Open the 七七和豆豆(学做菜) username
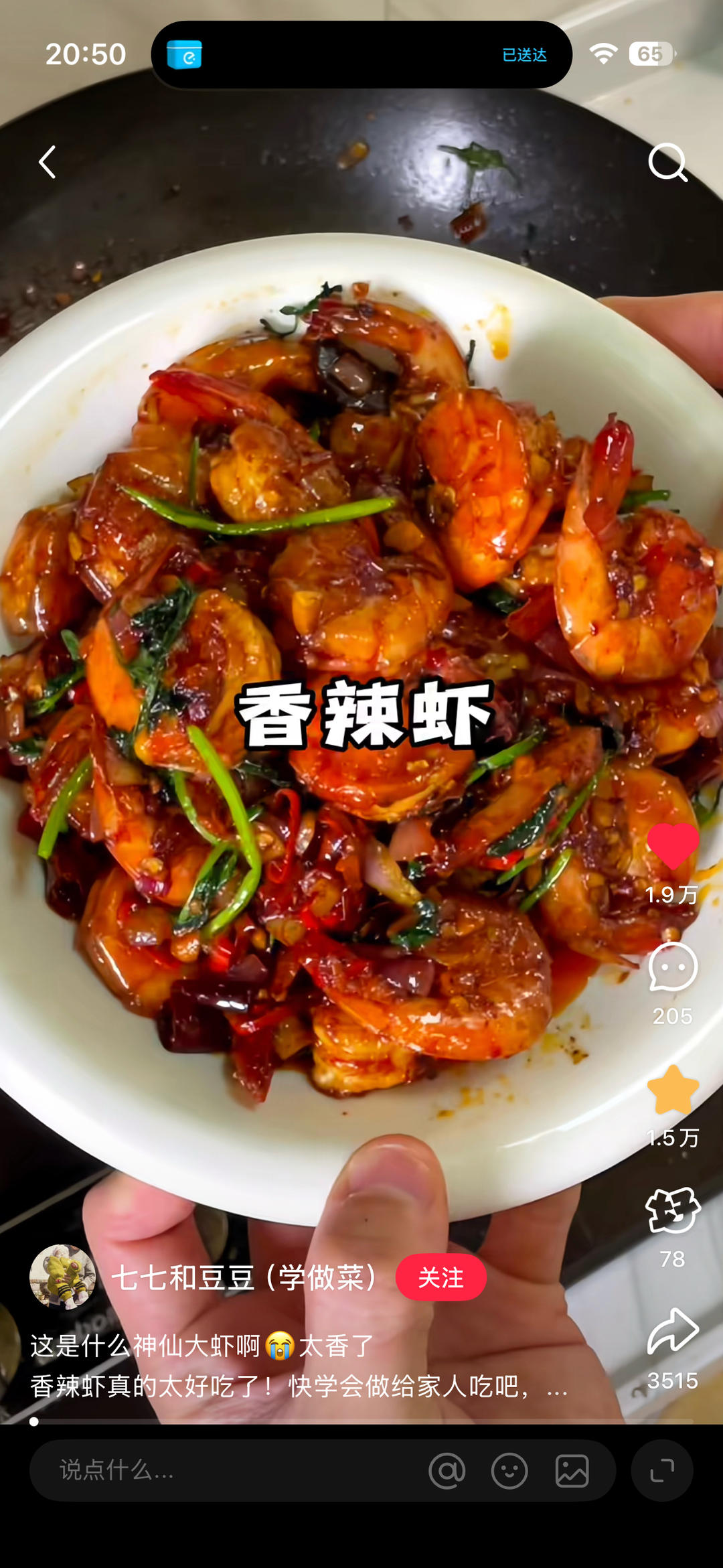The height and width of the screenshot is (1568, 723). (247, 1277)
